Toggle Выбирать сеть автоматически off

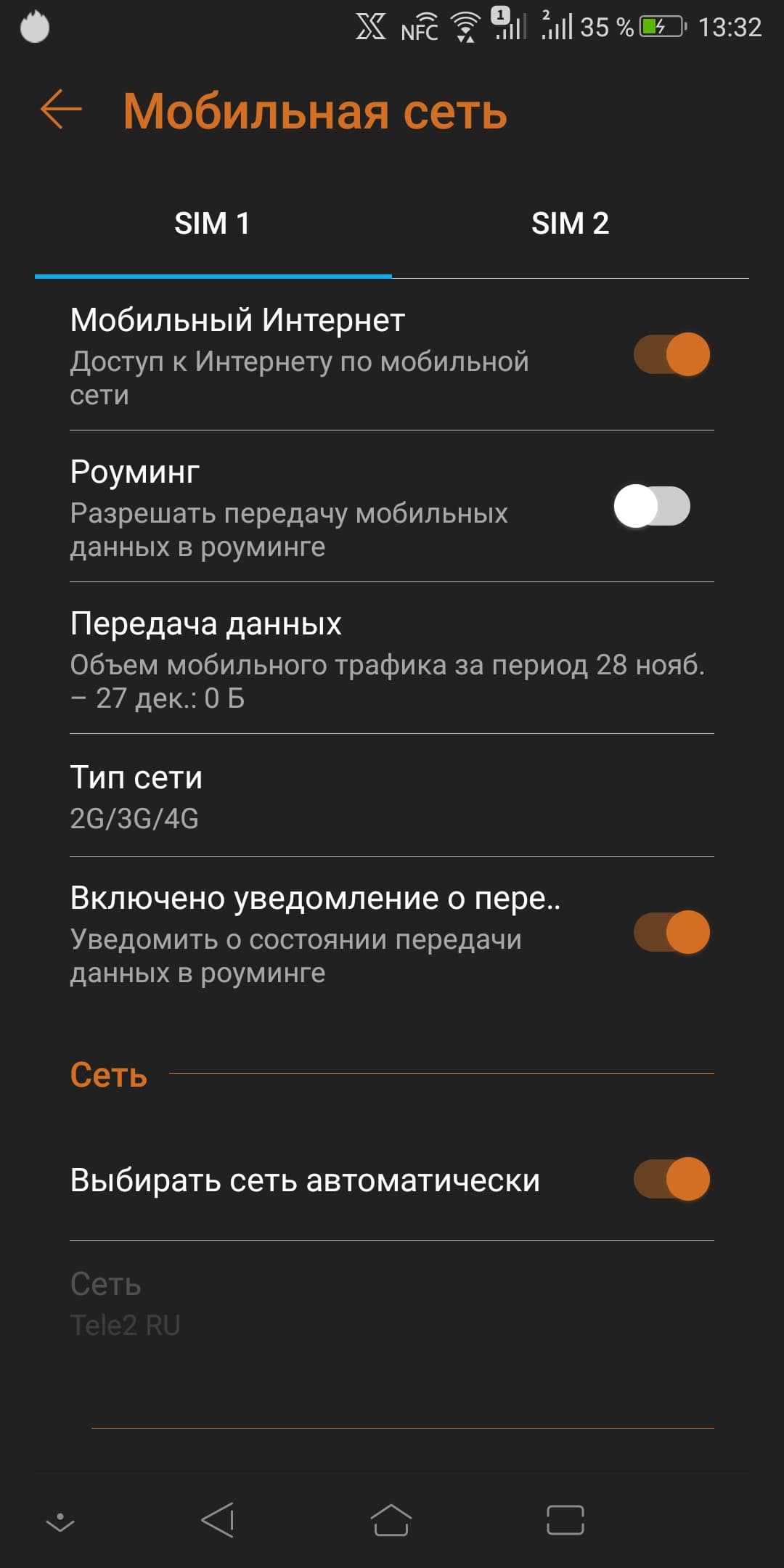pyautogui.click(x=671, y=1179)
